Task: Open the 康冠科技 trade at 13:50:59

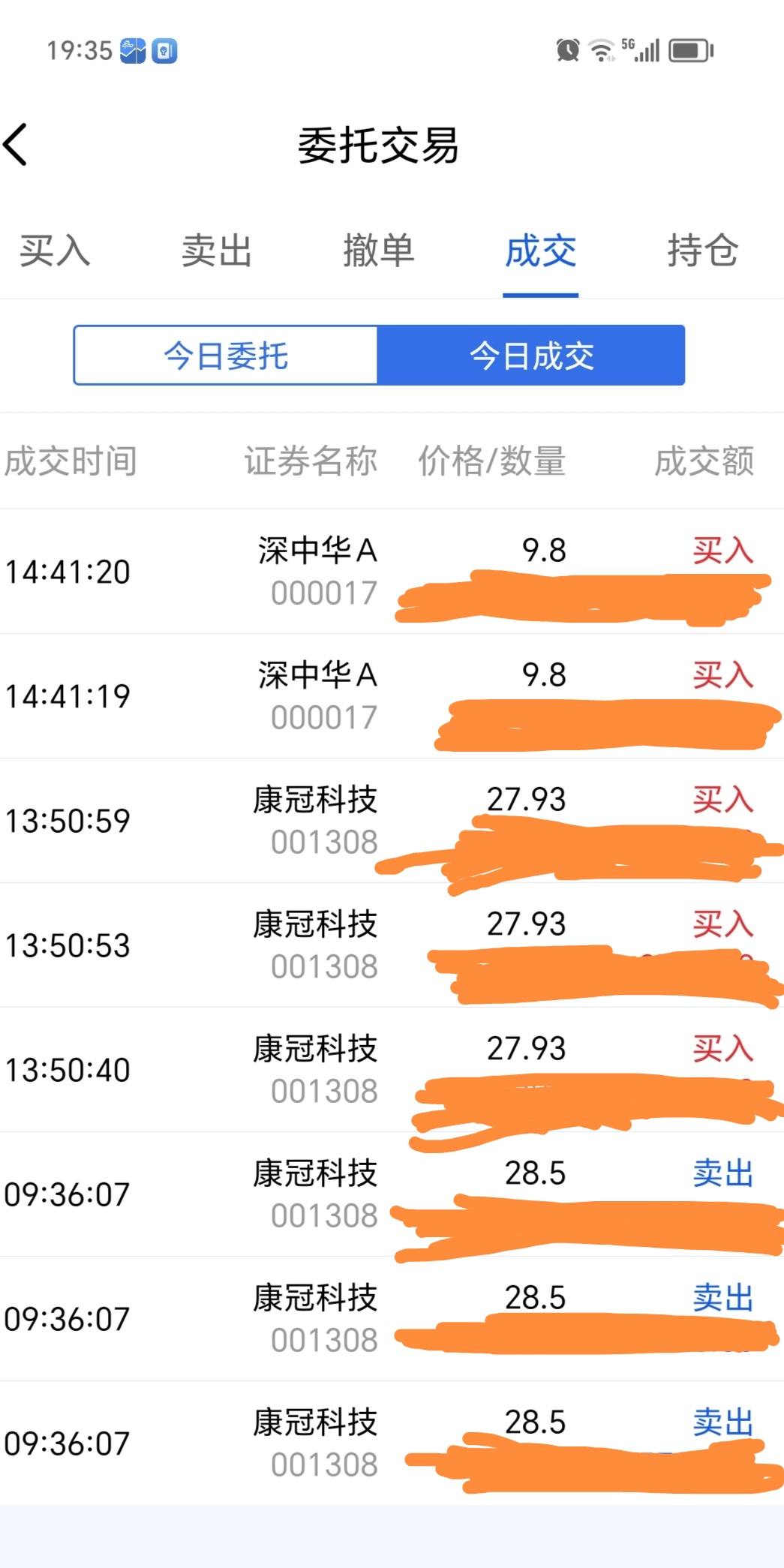Action: 392,821
